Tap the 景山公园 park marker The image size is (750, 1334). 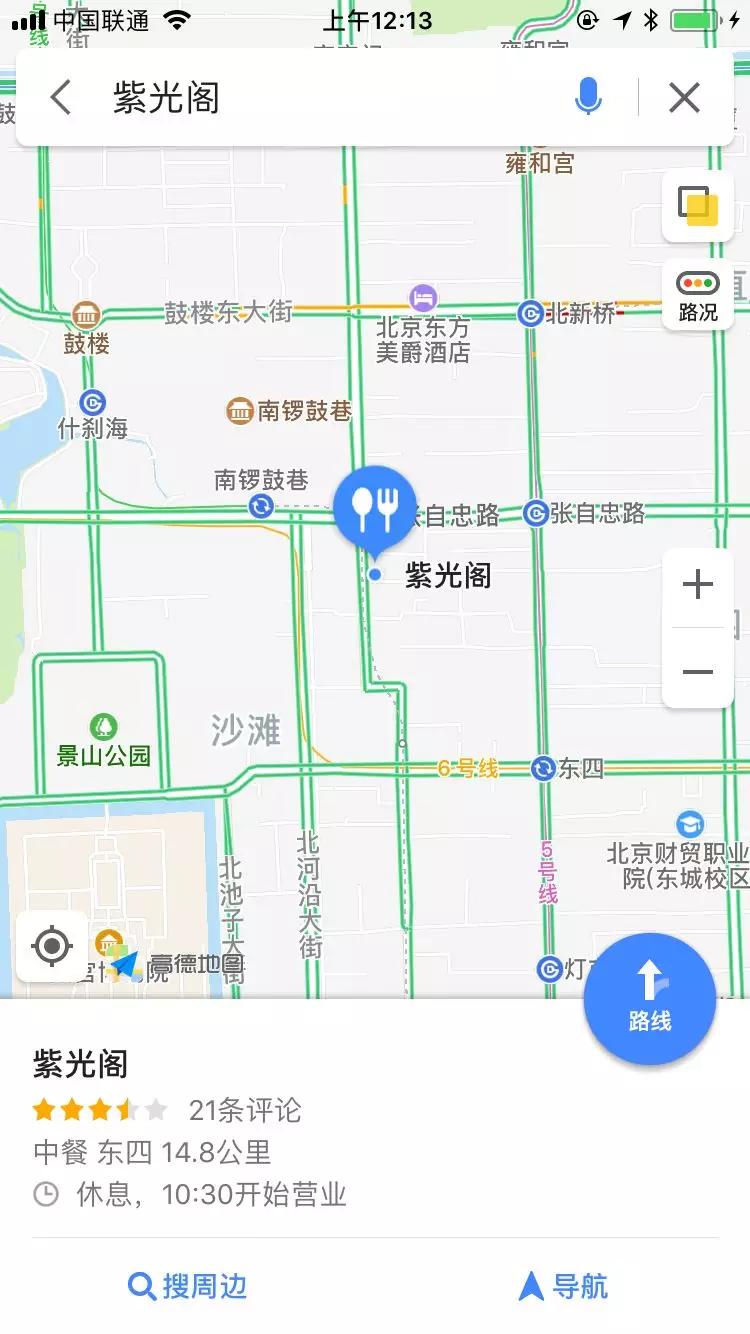point(103,726)
